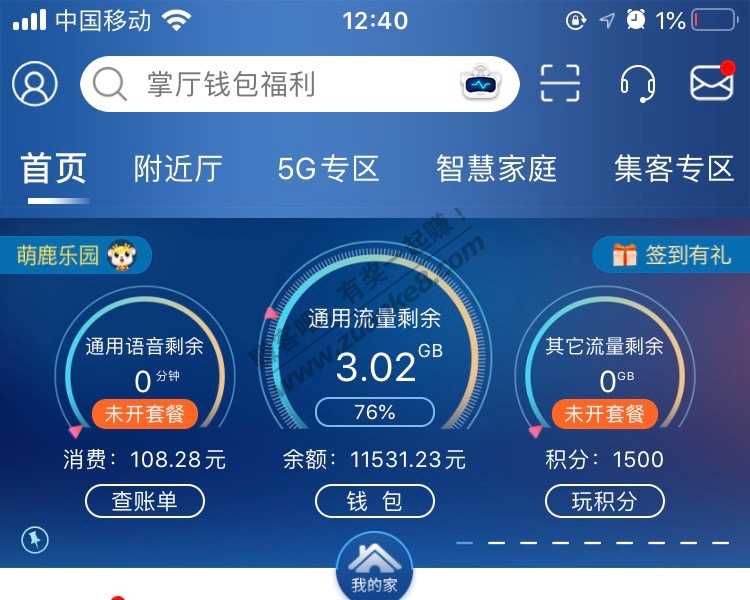Select the 智慧家庭 tab
The height and width of the screenshot is (600, 750).
coord(496,169)
